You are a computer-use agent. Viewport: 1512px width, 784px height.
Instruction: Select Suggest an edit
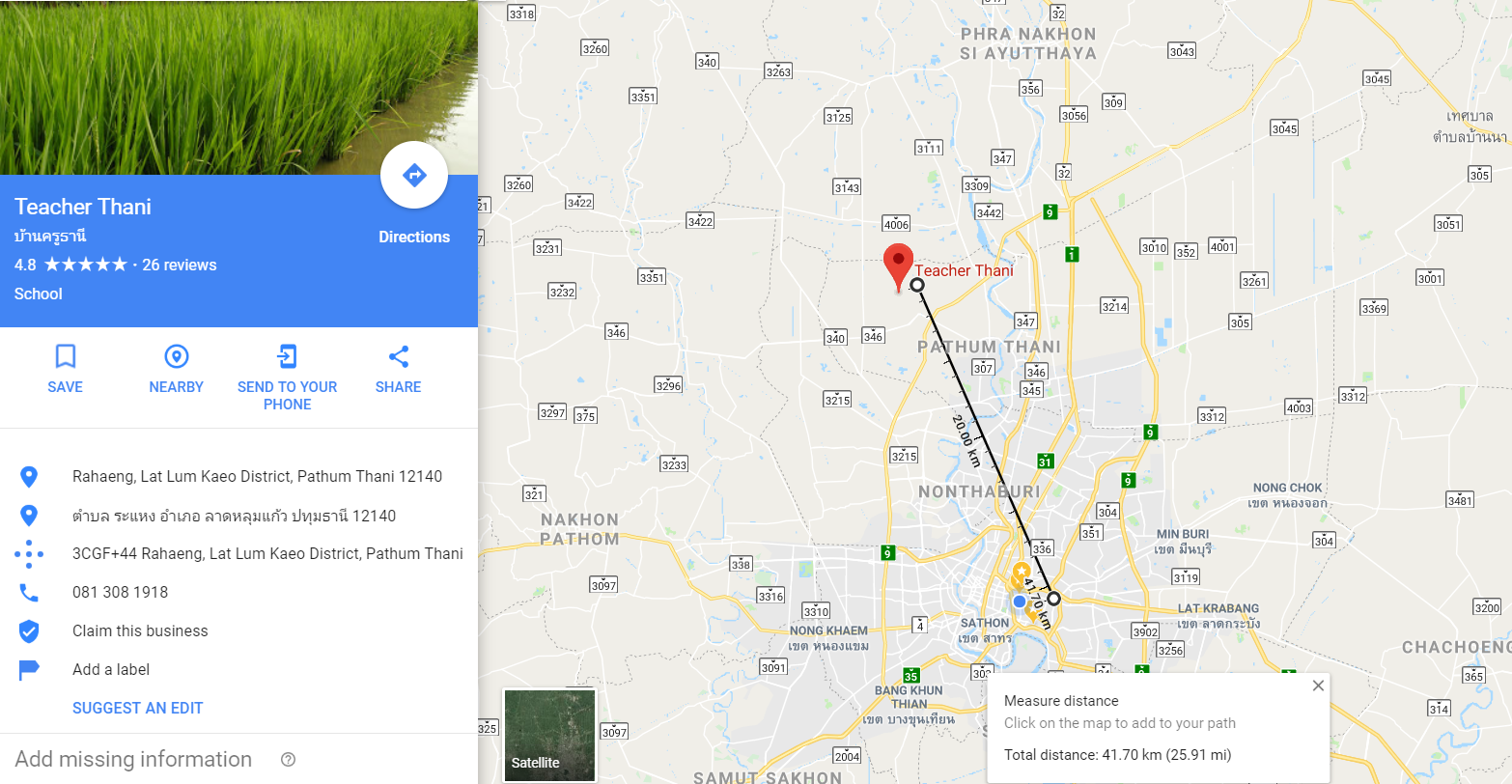coord(137,708)
